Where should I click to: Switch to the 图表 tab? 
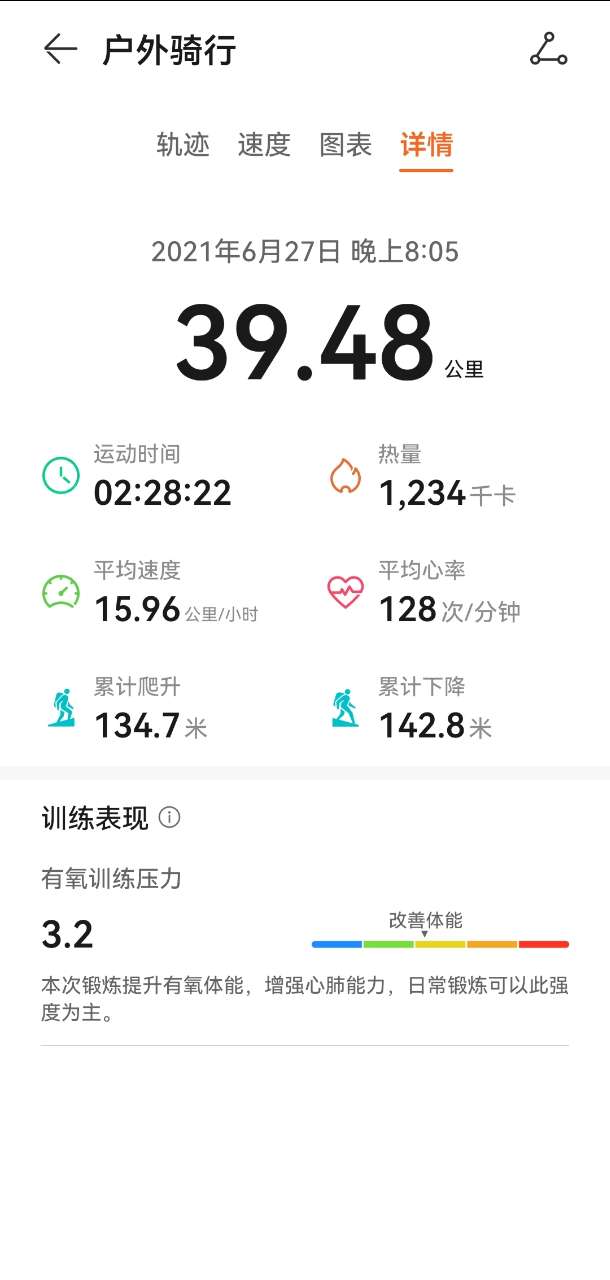coord(345,145)
